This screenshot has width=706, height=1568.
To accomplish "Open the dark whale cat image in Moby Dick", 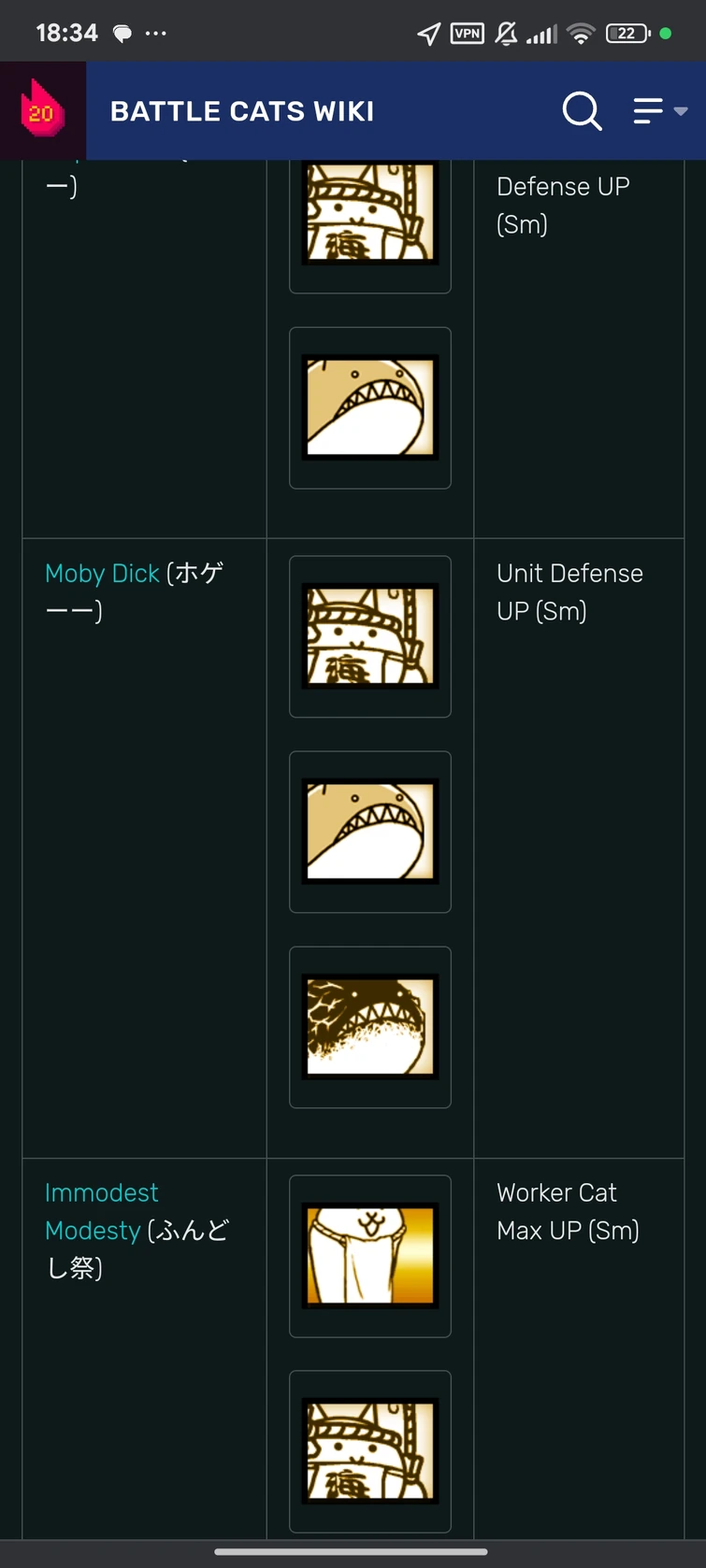I will click(x=370, y=1027).
